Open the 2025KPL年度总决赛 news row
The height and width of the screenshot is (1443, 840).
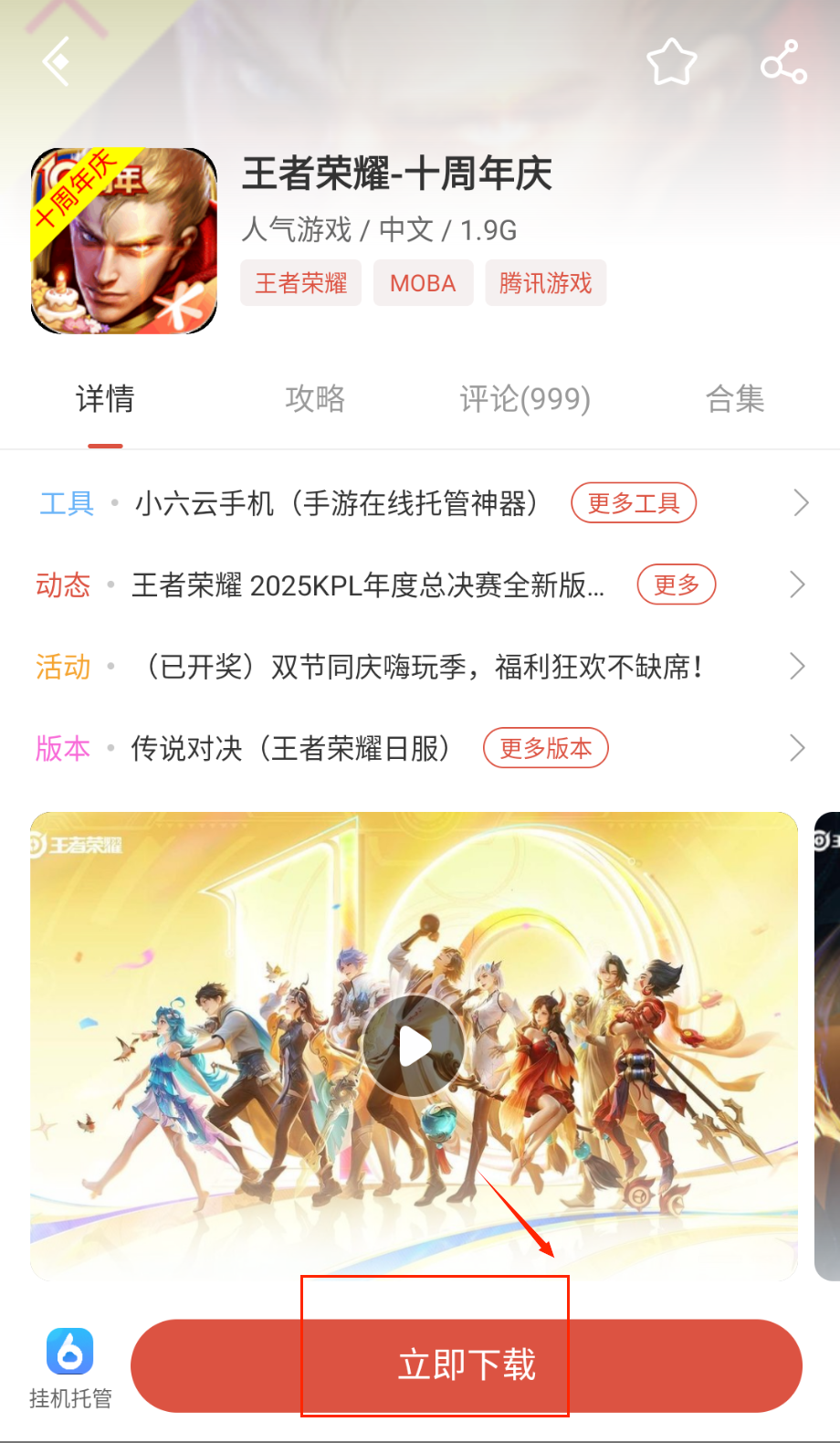(367, 585)
